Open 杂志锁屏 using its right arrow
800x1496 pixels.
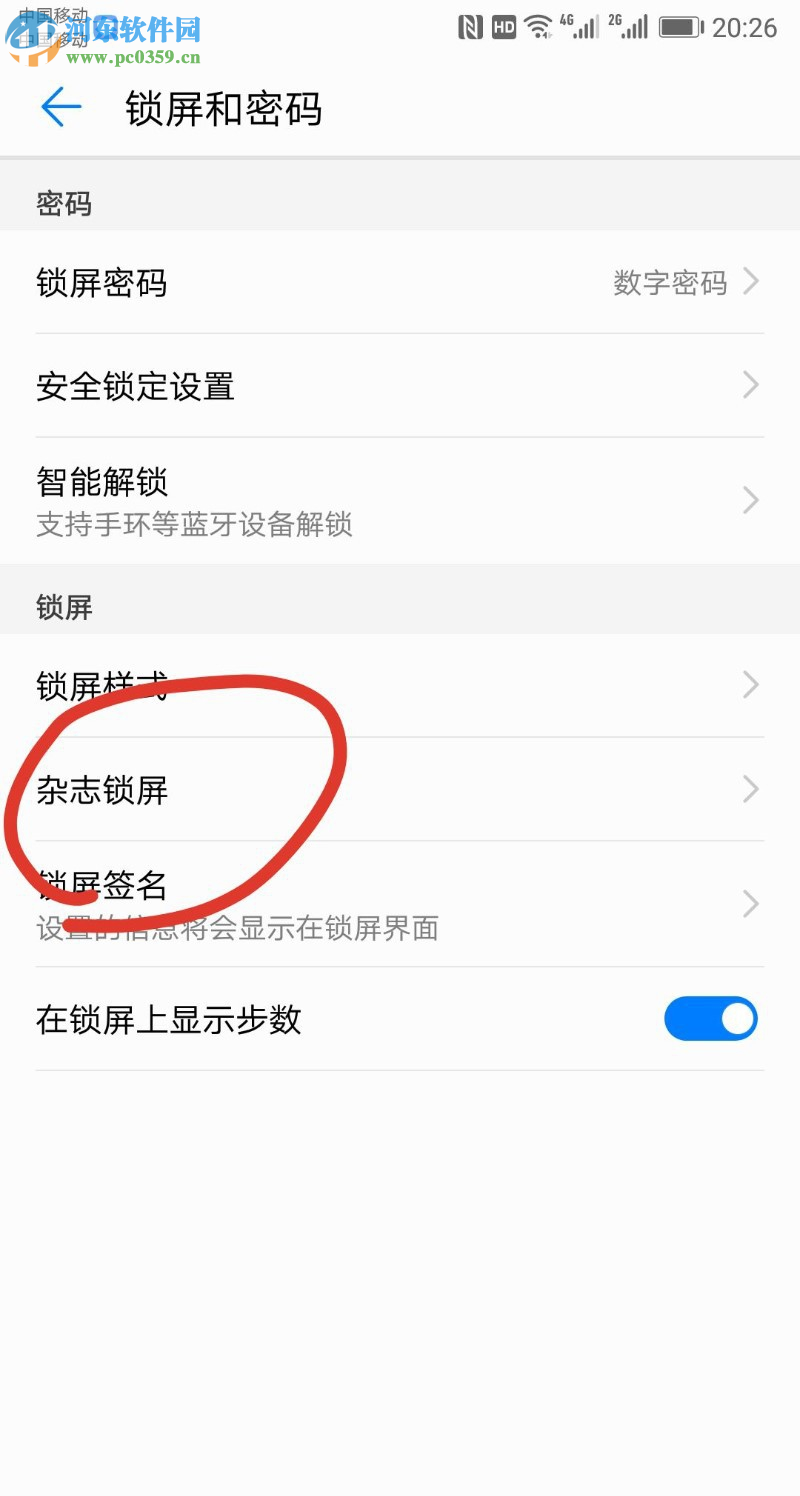(751, 790)
